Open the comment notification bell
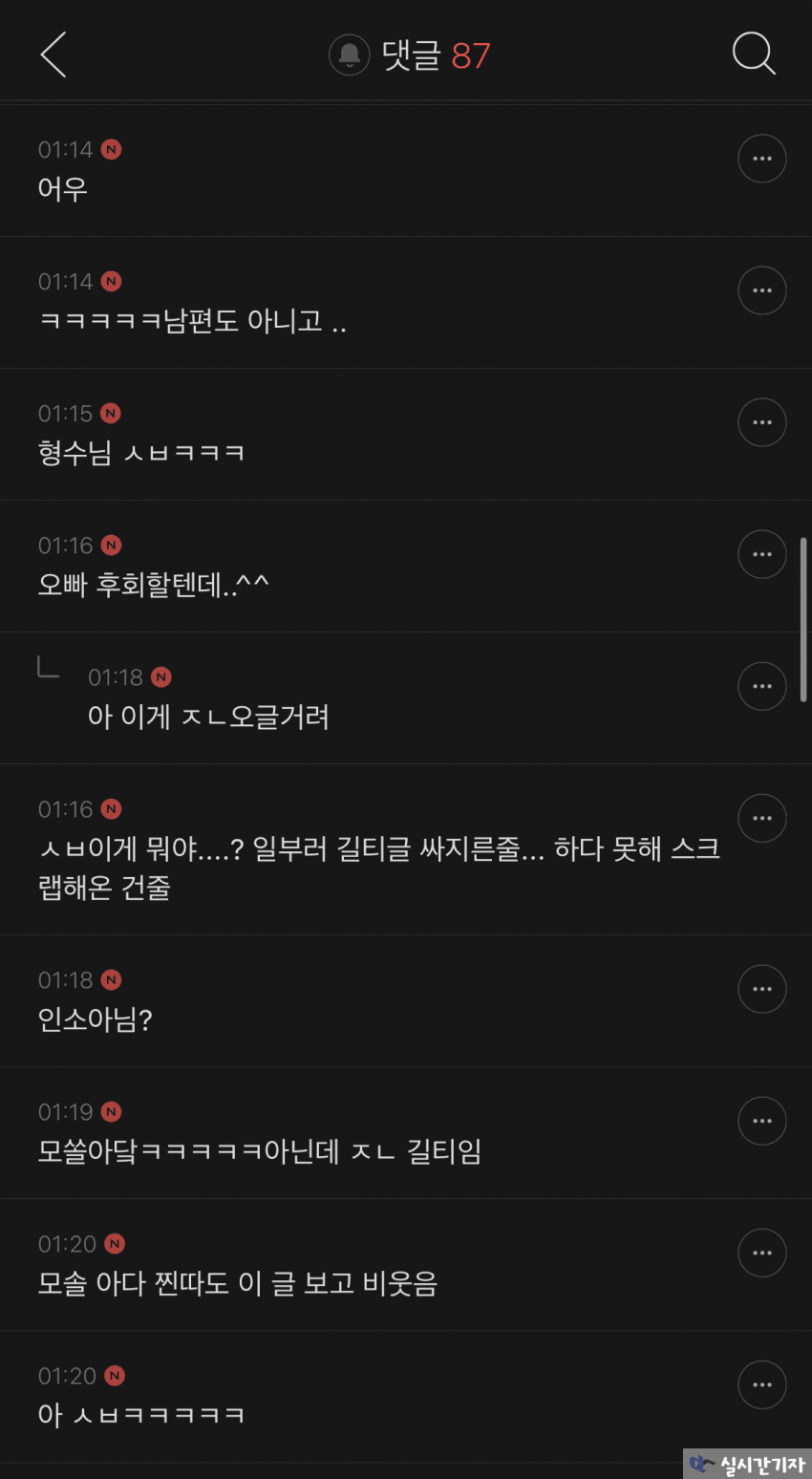812x1479 pixels. point(350,54)
